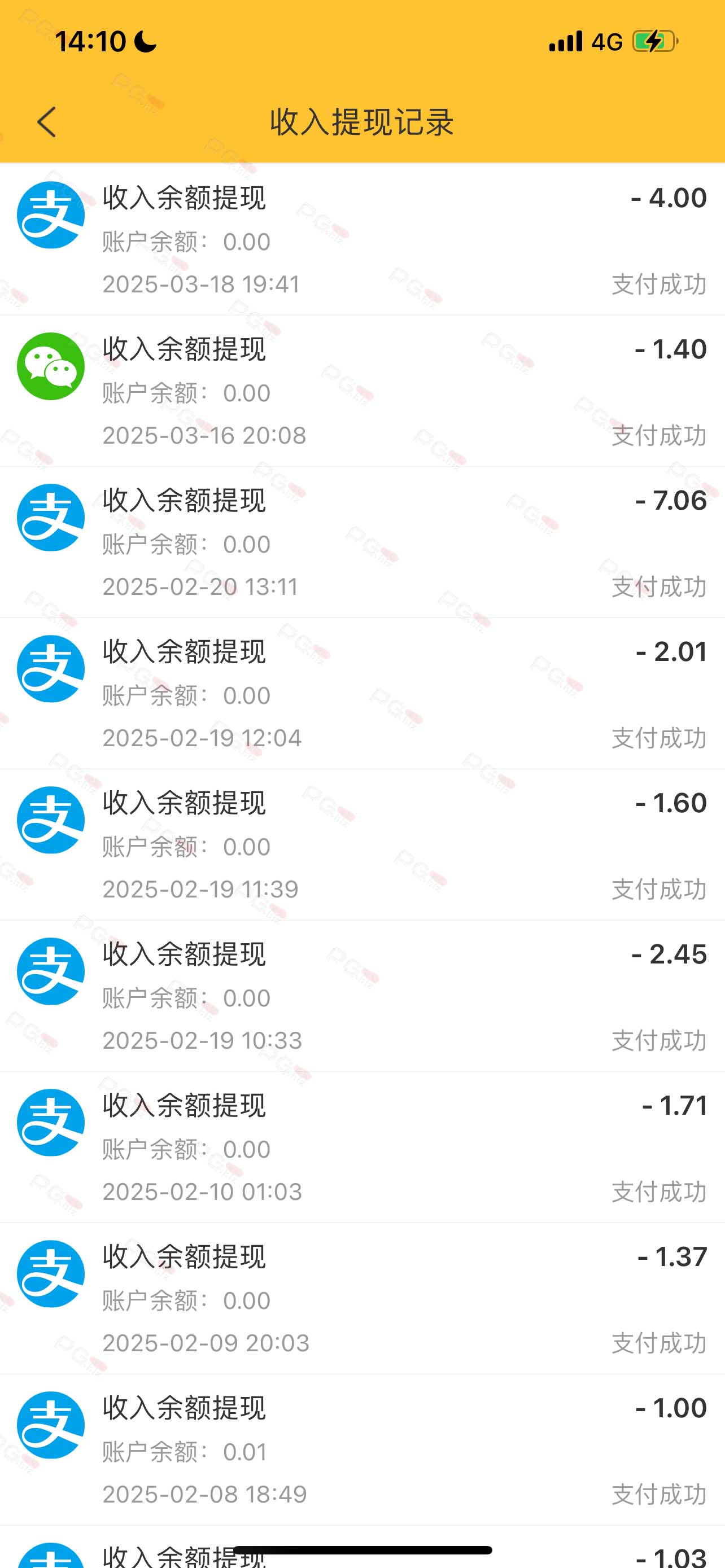
Task: Open the 1.00 withdrawal from 2025-02-08
Action: tap(362, 1450)
